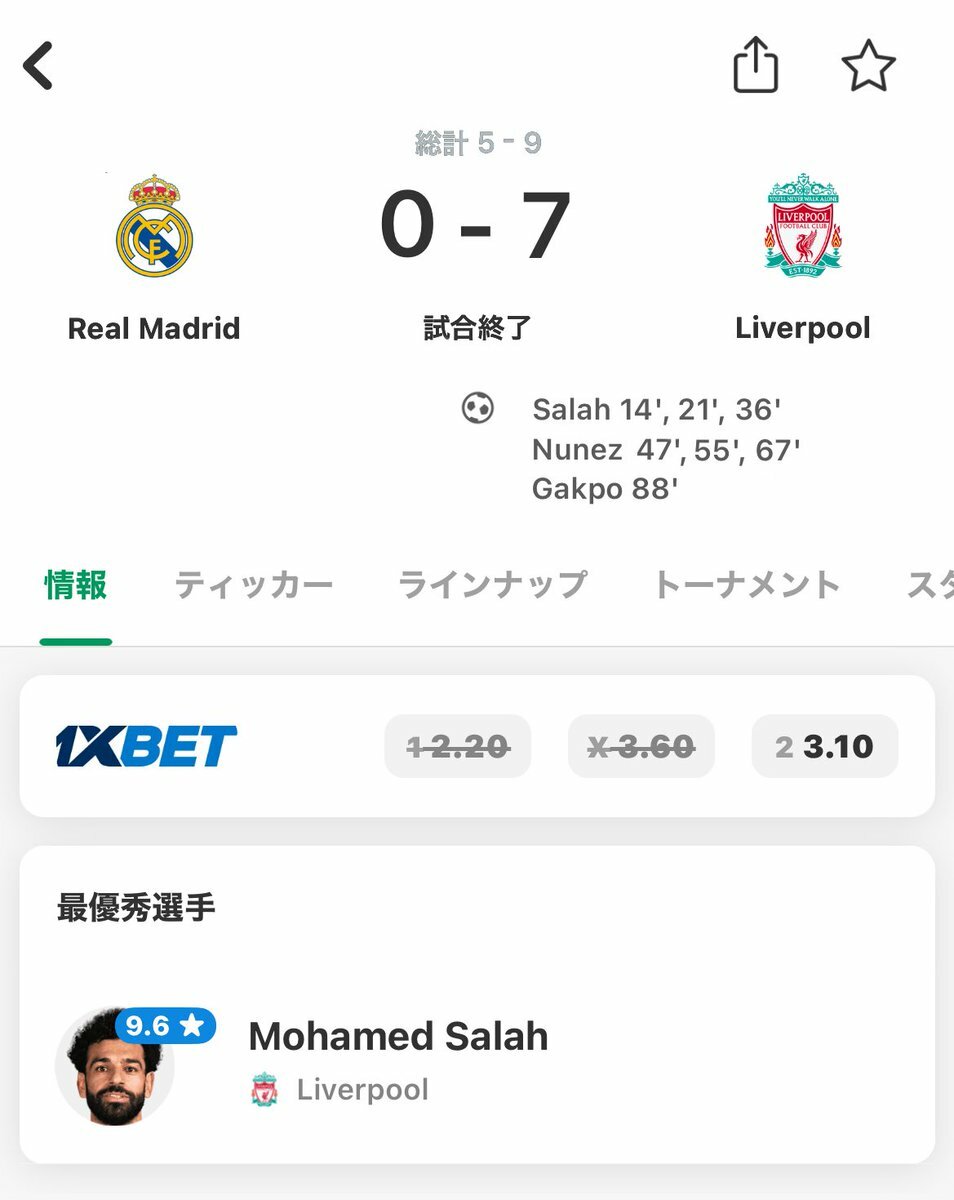Tap the X draw odds chip 3.60
This screenshot has height=1200, width=954.
tap(641, 746)
